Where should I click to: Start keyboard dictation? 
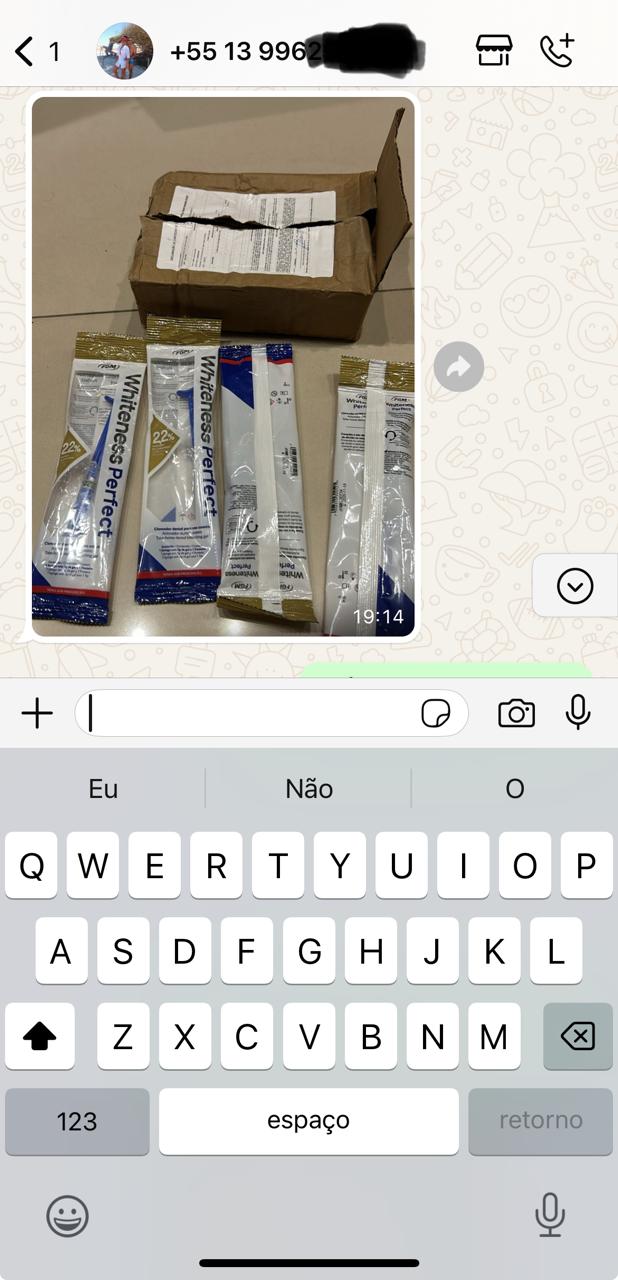pyautogui.click(x=550, y=1215)
